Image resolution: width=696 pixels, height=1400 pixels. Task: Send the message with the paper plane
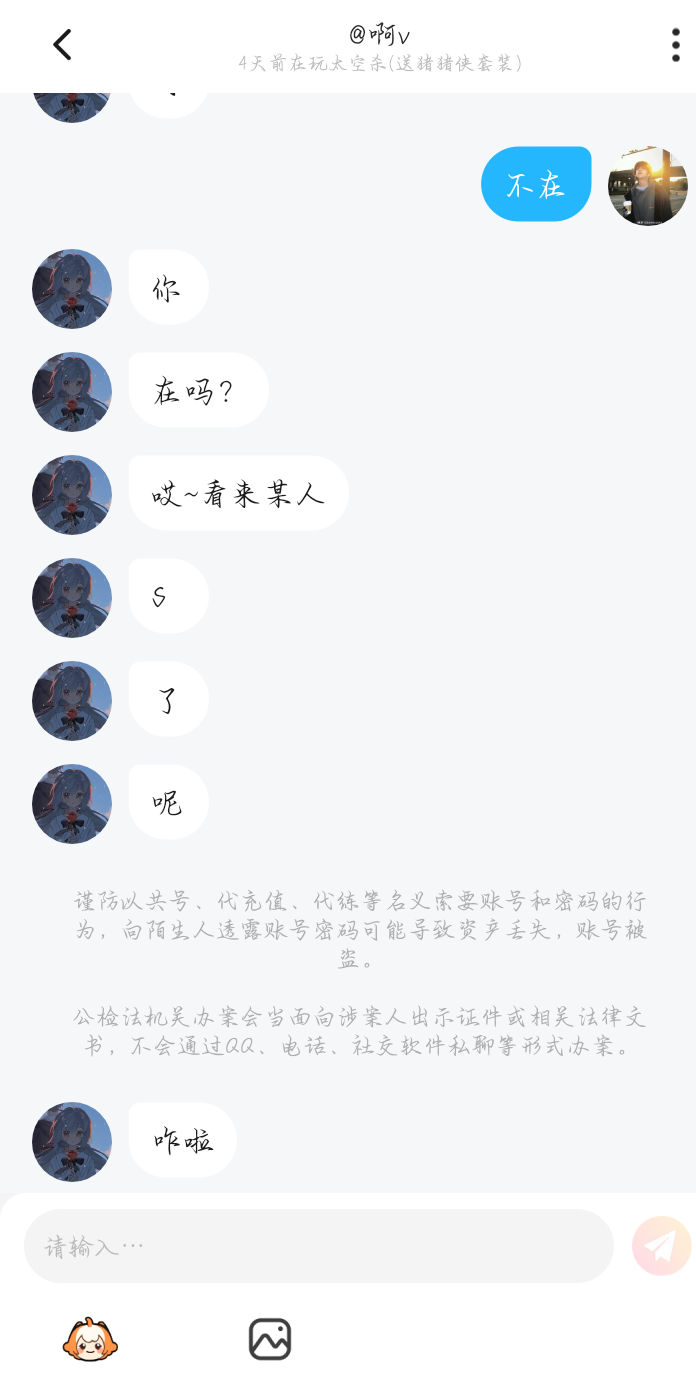pyautogui.click(x=661, y=1246)
